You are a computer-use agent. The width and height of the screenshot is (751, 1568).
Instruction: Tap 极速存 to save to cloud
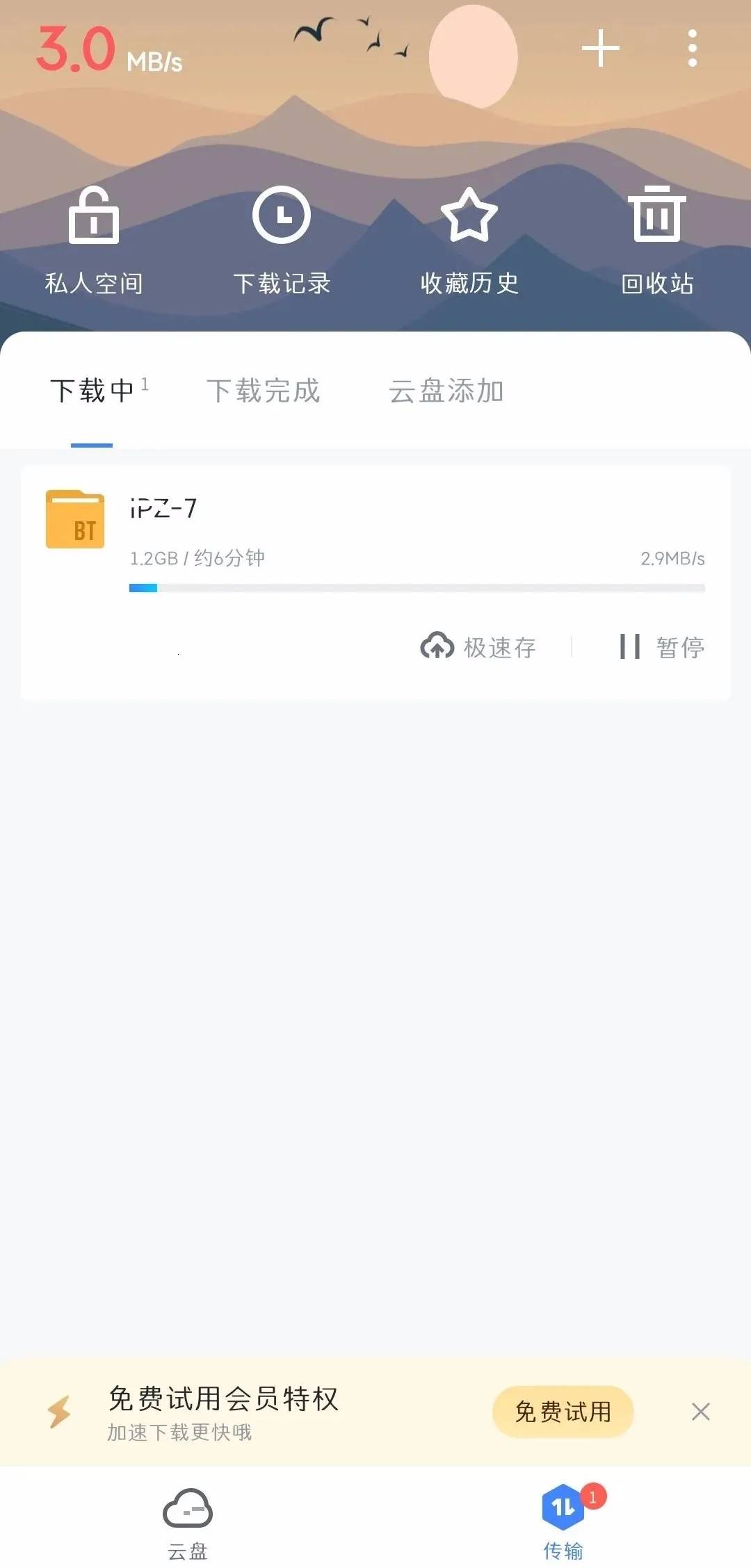[478, 647]
